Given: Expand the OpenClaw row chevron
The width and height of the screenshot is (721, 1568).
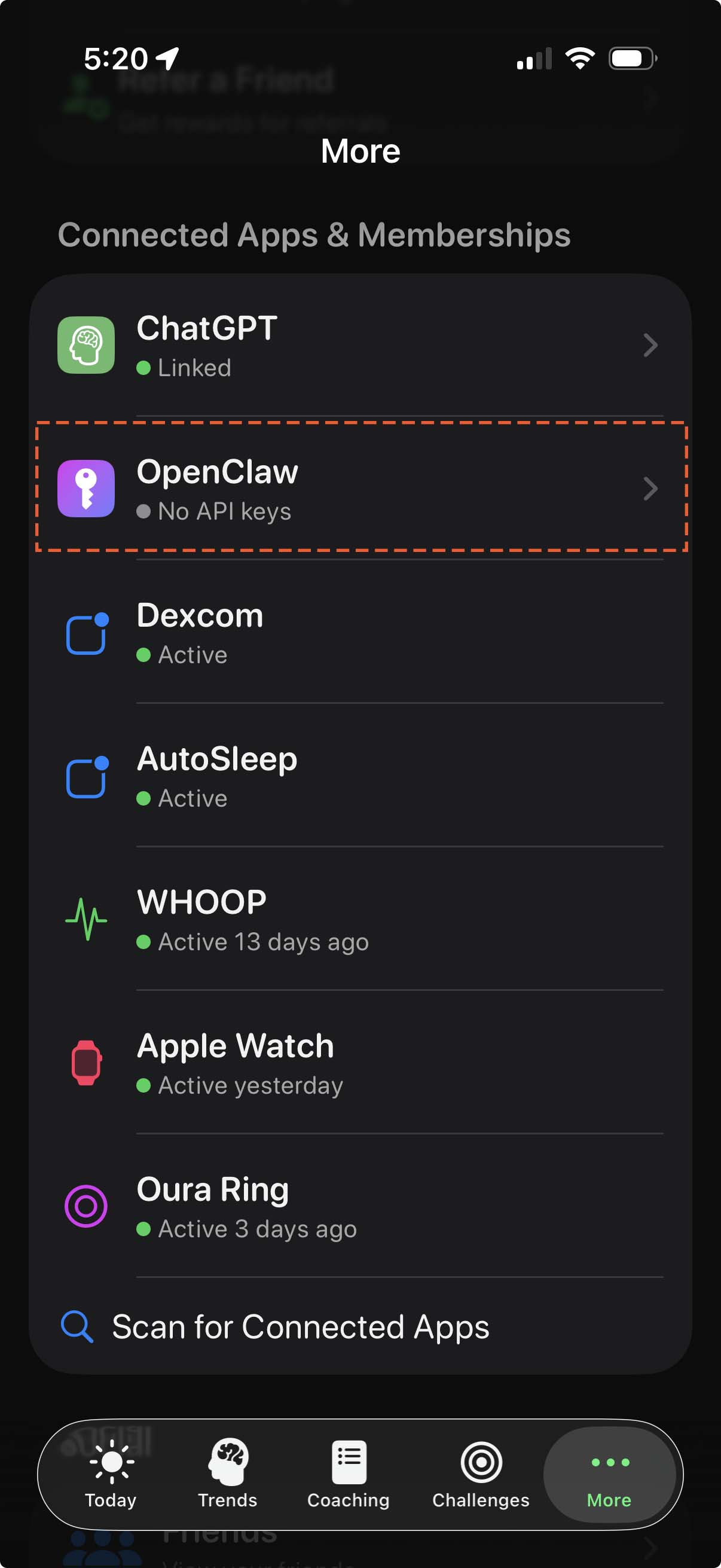Looking at the screenshot, I should coord(650,489).
